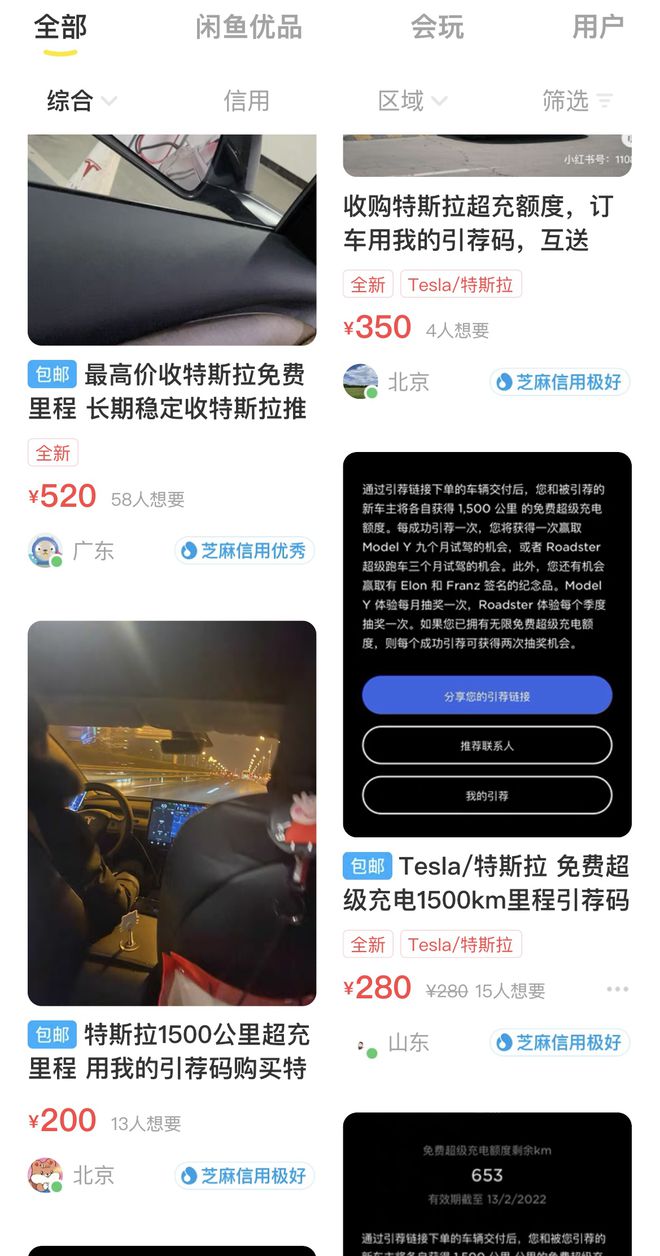Sort results by 信用
The height and width of the screenshot is (1256, 660).
(246, 101)
